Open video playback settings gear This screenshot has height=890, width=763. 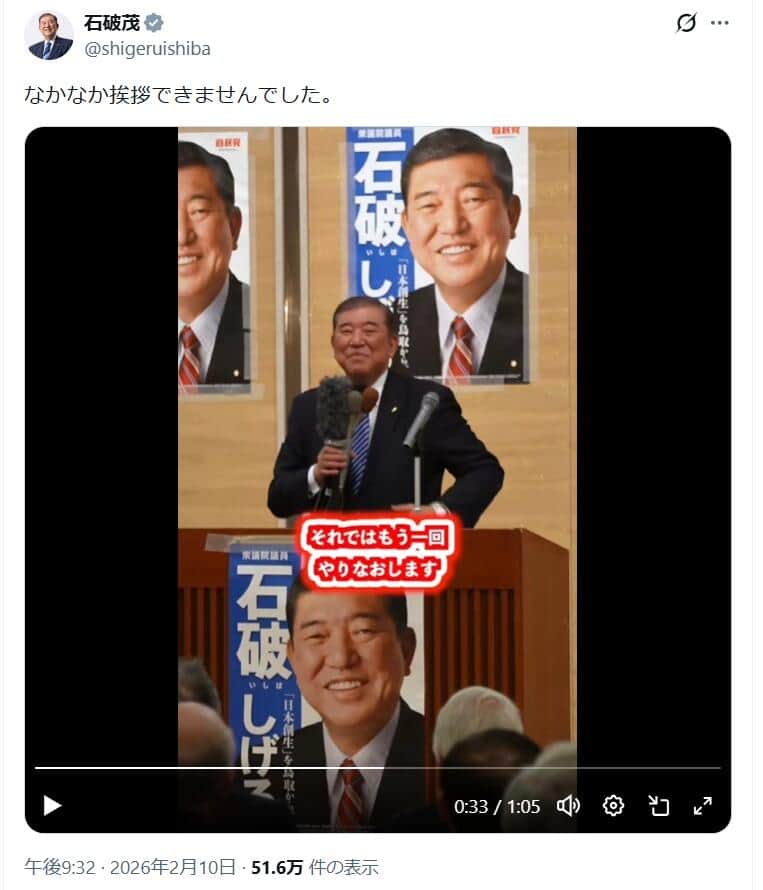[x=613, y=805]
